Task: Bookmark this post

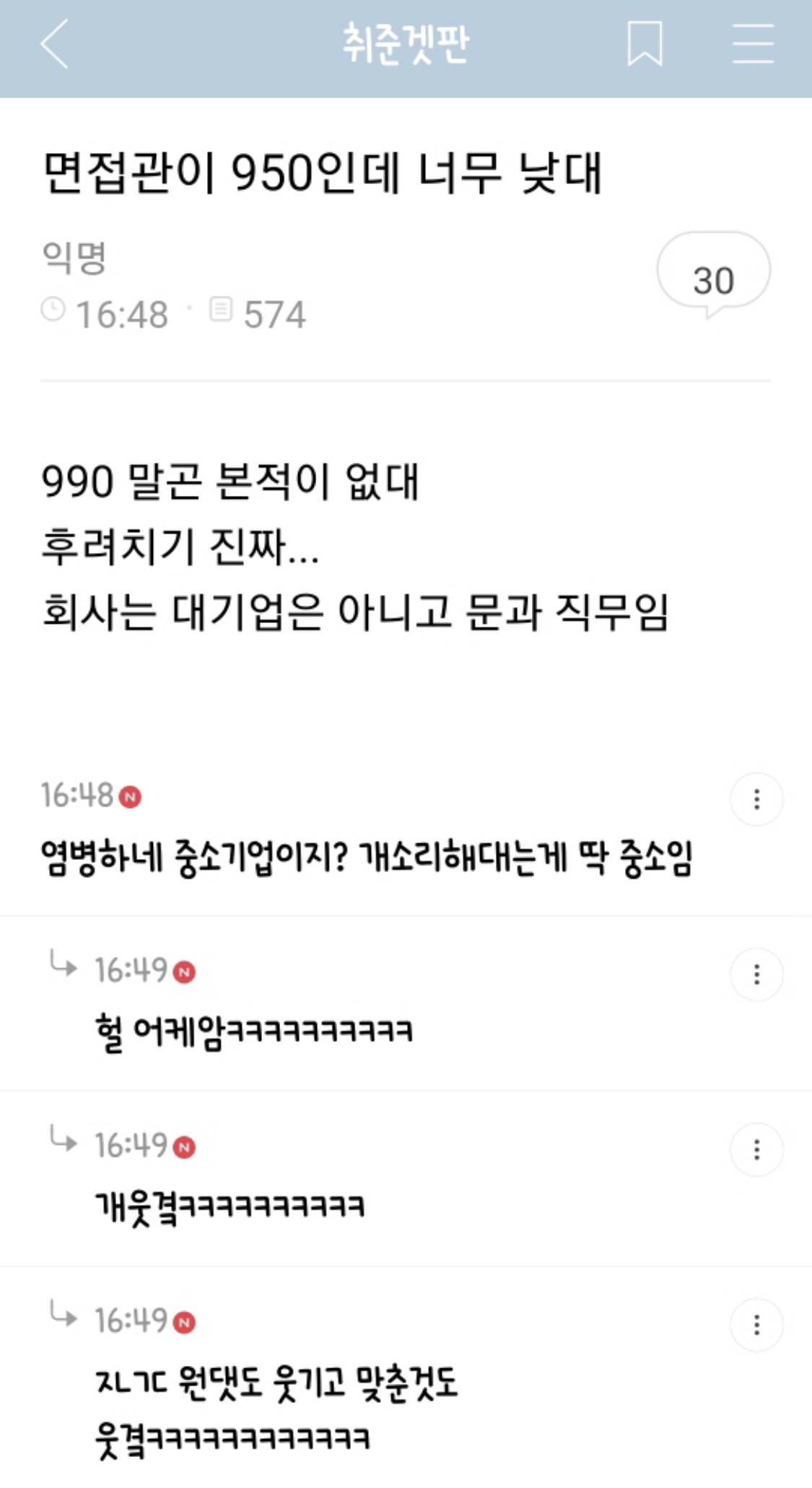Action: point(645,44)
